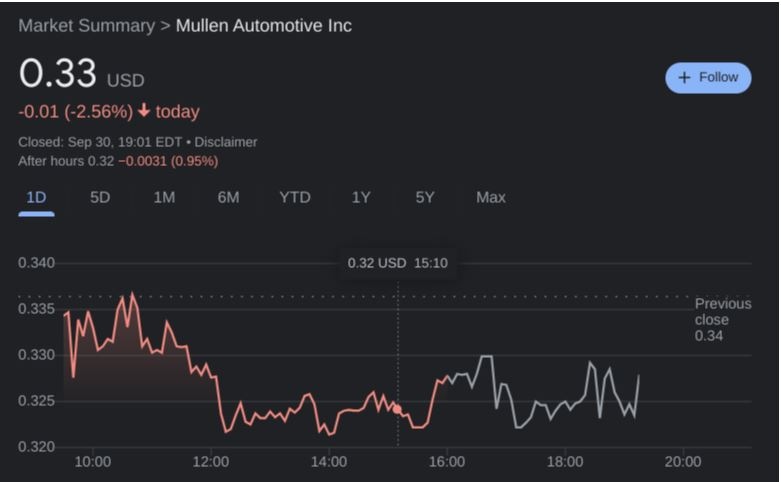Switch to the 1Y chart range
The height and width of the screenshot is (482, 781).
point(361,197)
